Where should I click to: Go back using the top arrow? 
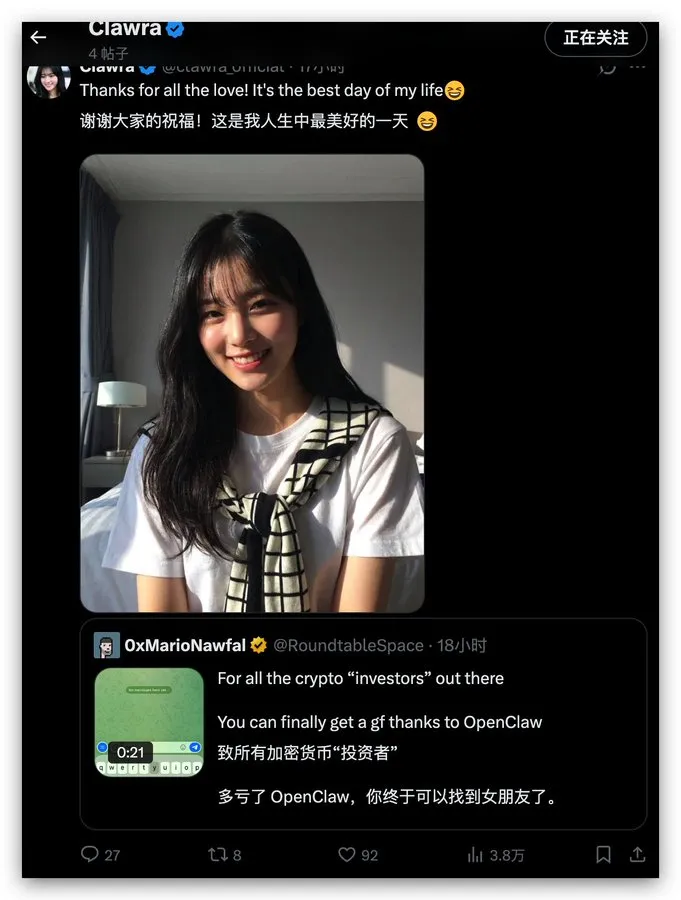(39, 38)
